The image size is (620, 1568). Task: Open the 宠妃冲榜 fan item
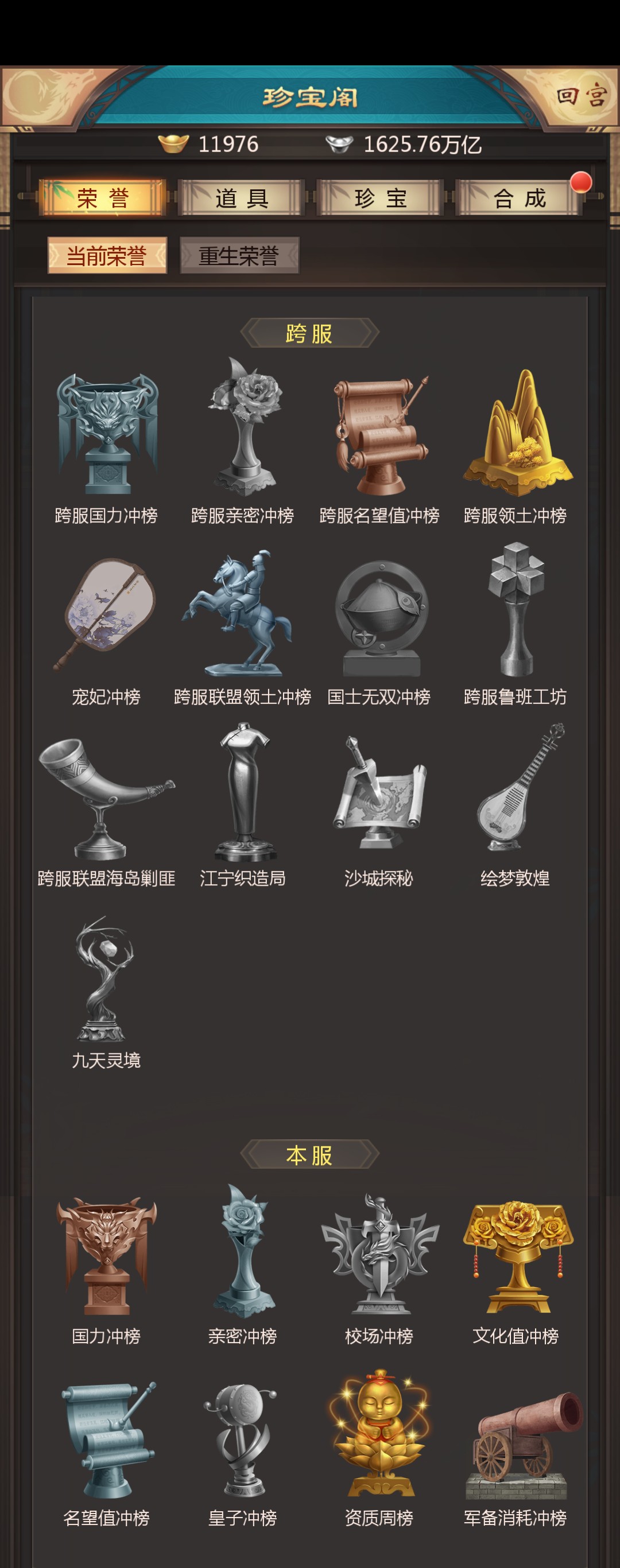coord(107,613)
